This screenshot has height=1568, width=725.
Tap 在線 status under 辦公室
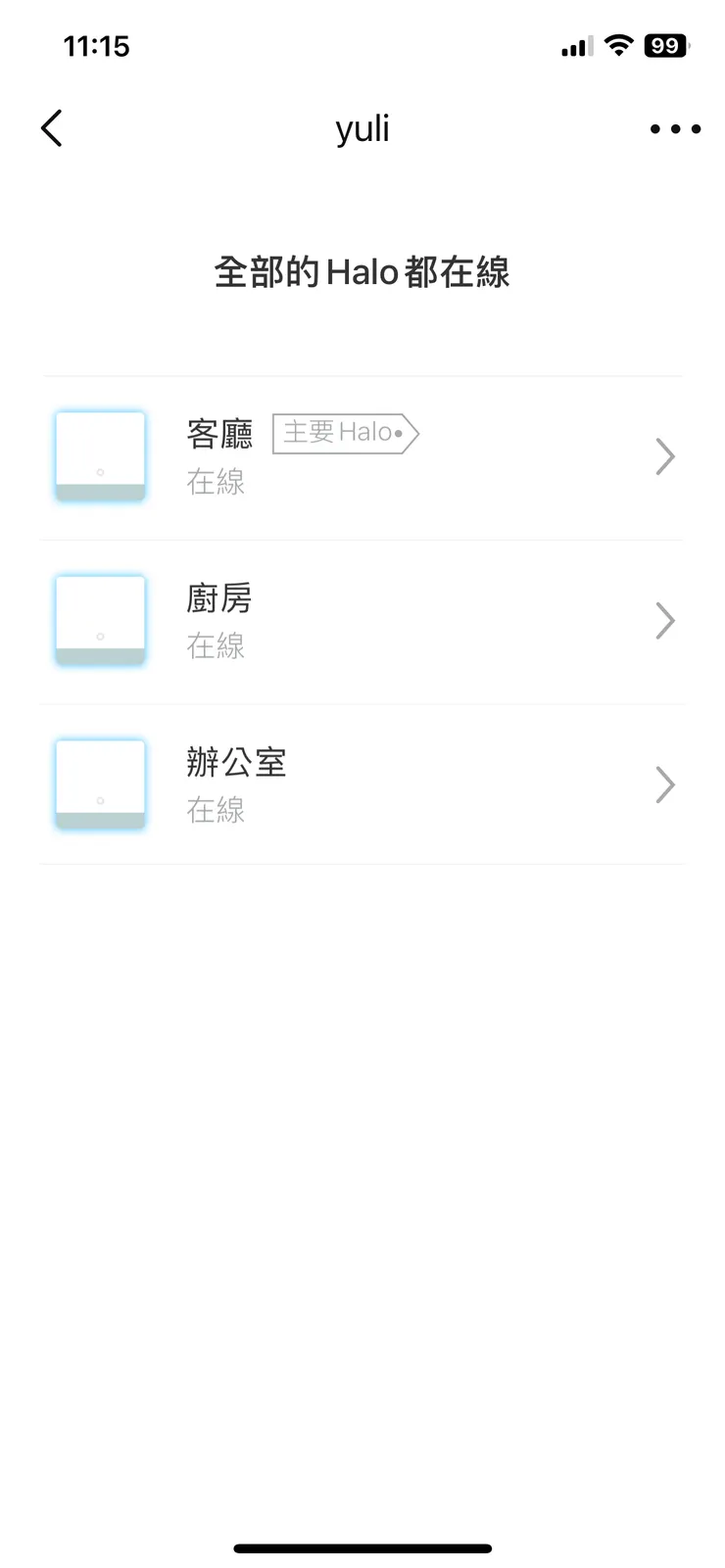215,809
